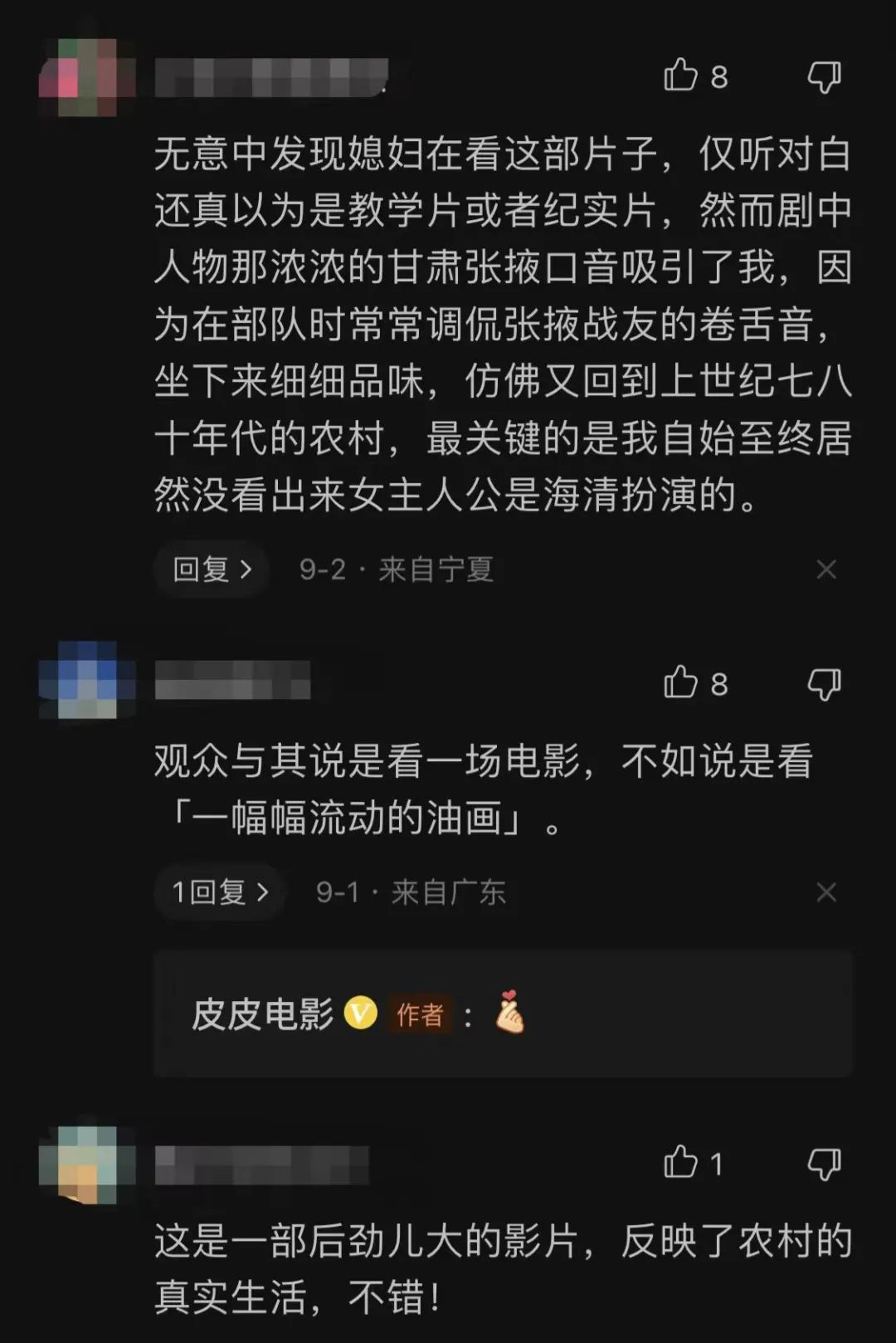896x1343 pixels.
Task: Dislike the 流动的油画 comment
Action: [824, 684]
